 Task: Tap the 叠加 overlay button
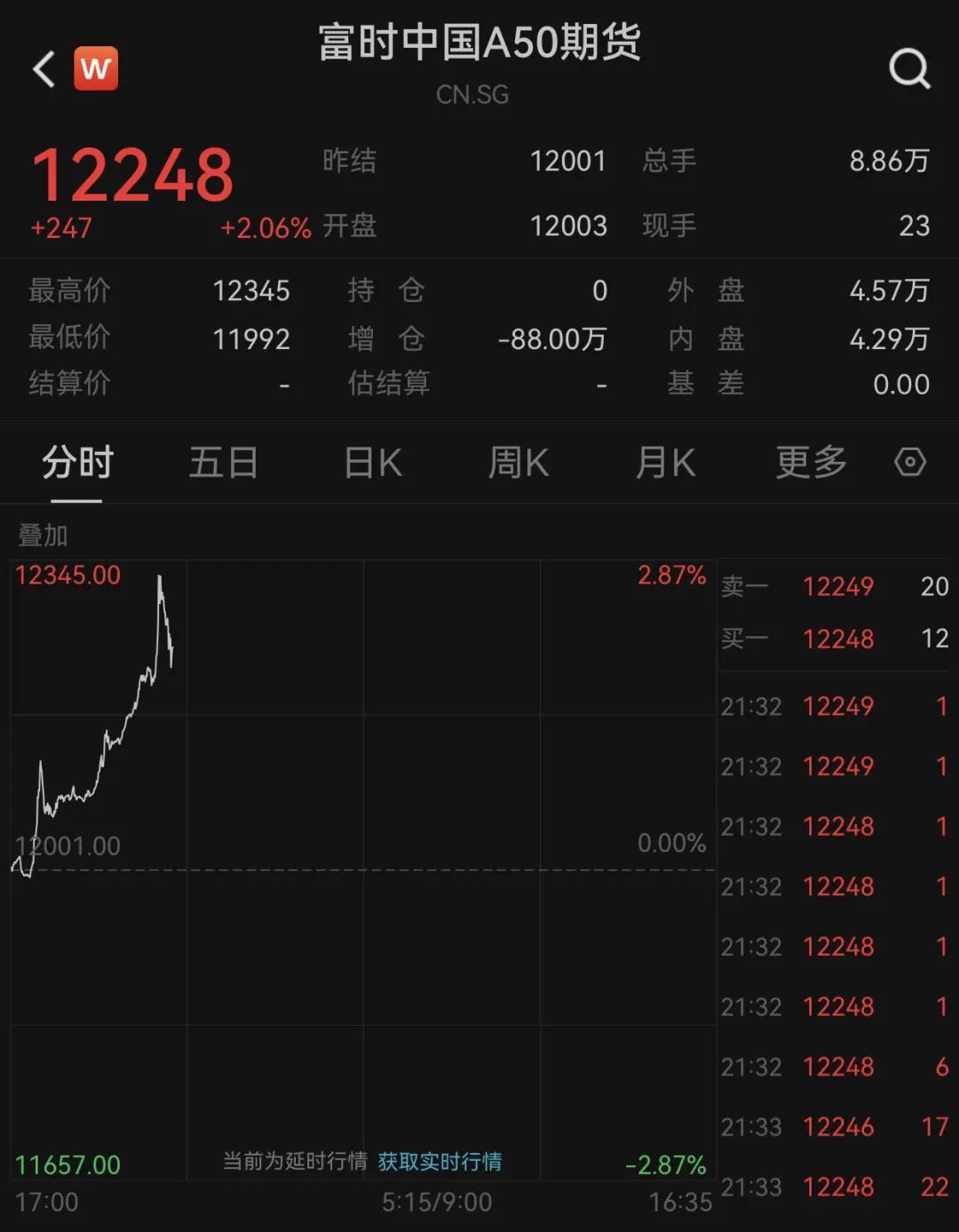[43, 535]
